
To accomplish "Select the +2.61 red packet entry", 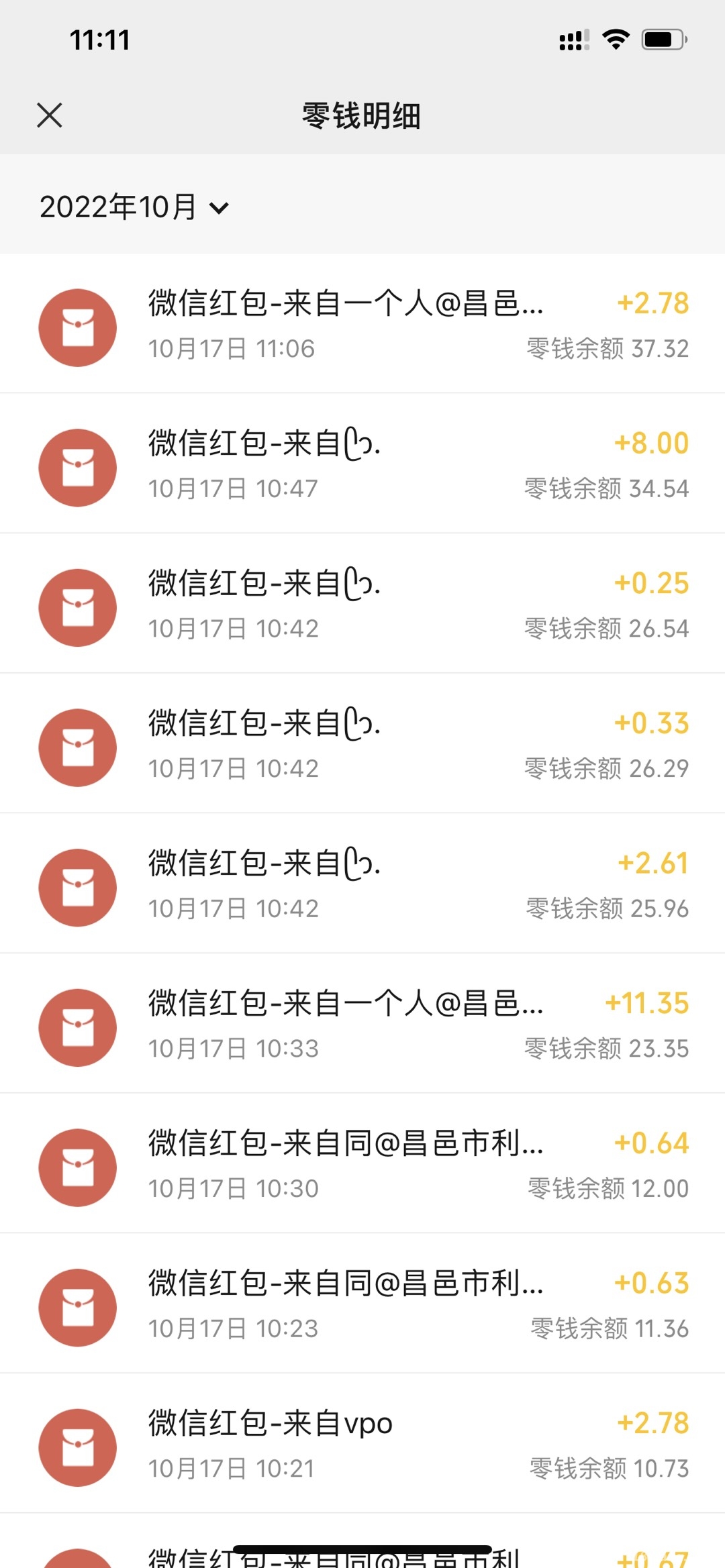I will point(362,886).
